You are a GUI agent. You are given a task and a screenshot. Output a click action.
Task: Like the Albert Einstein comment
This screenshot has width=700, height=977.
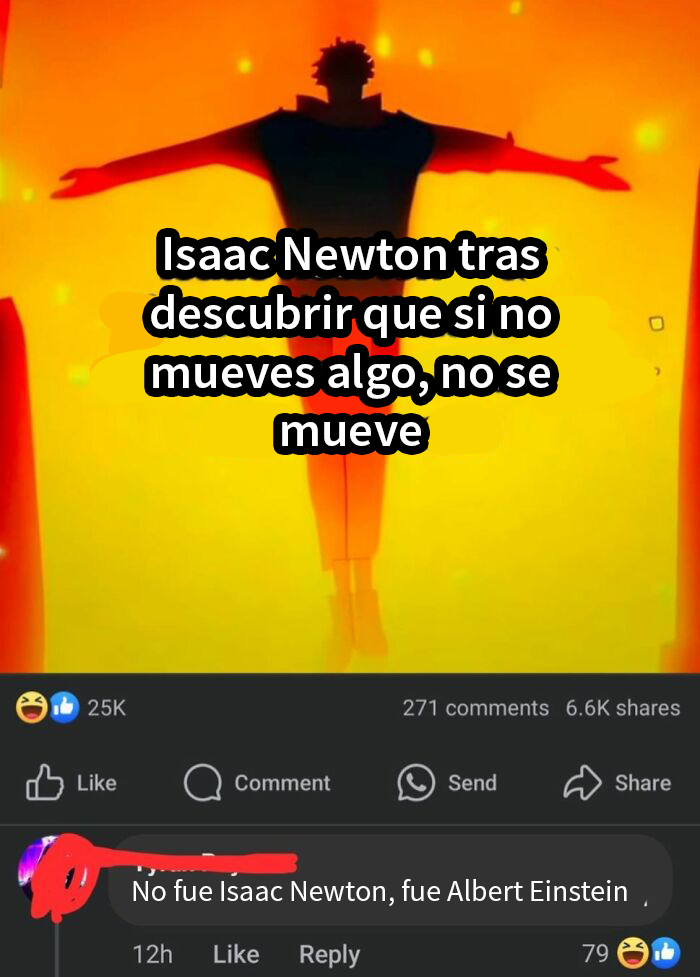(235, 954)
